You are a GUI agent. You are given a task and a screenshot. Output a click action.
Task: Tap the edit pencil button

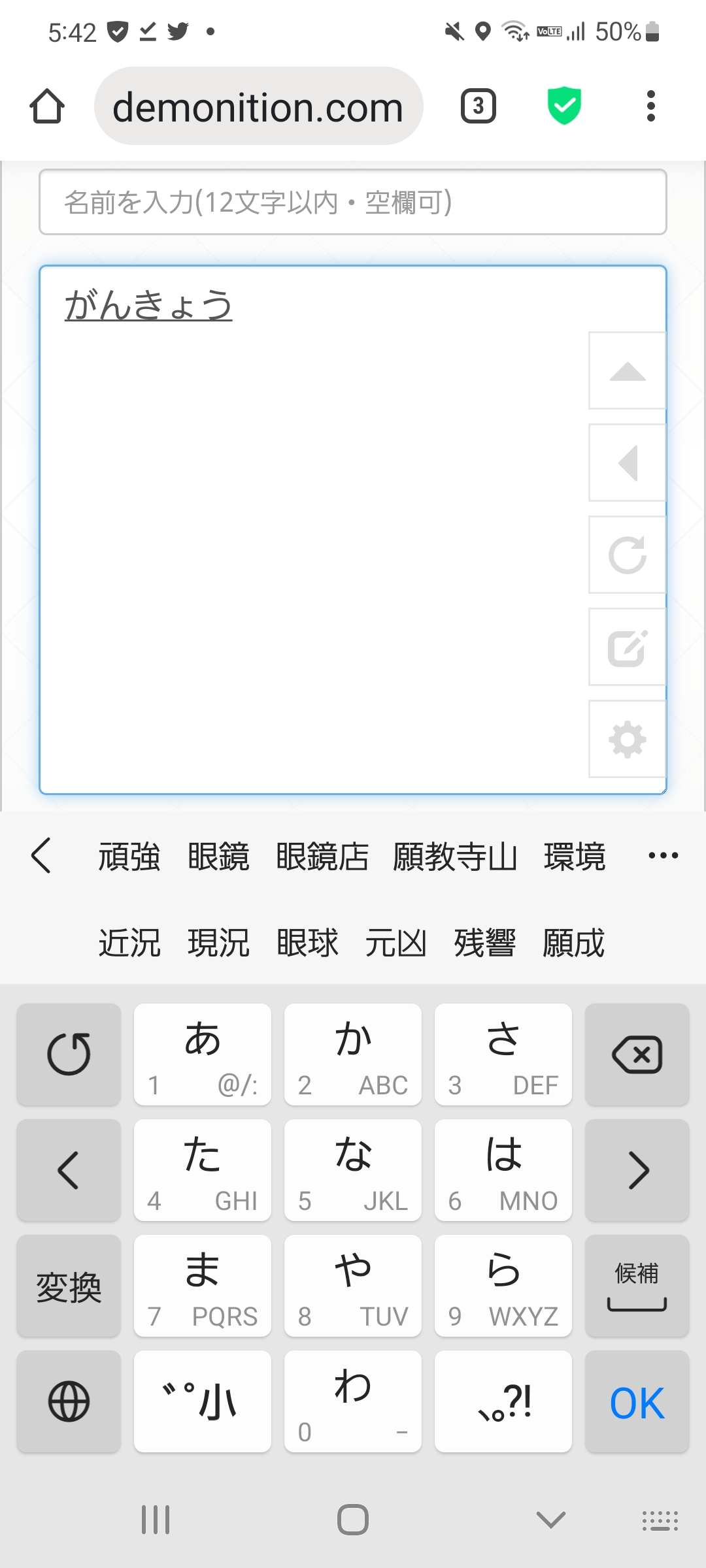click(627, 647)
